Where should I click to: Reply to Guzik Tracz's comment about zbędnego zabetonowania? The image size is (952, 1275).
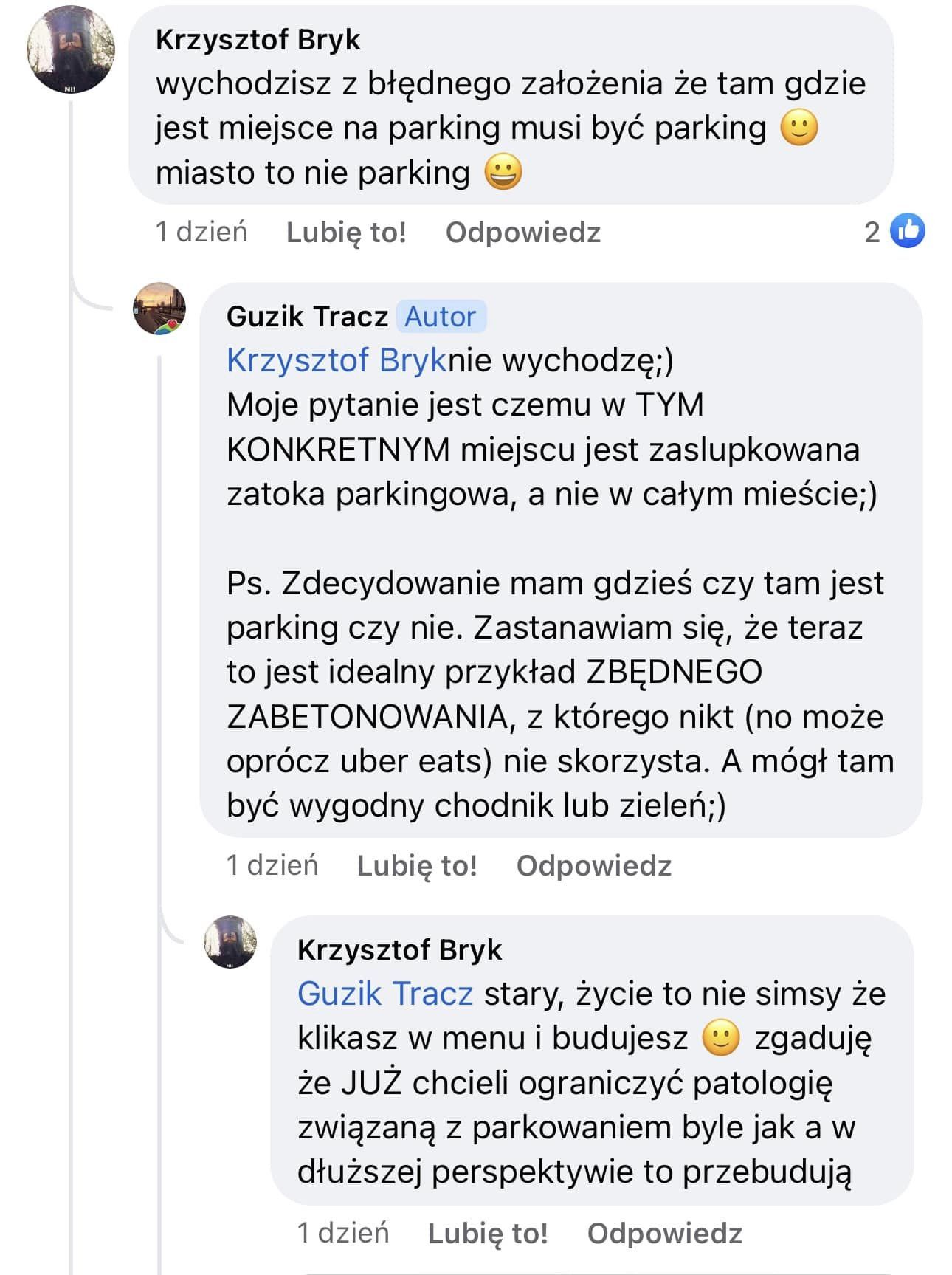coord(593,865)
